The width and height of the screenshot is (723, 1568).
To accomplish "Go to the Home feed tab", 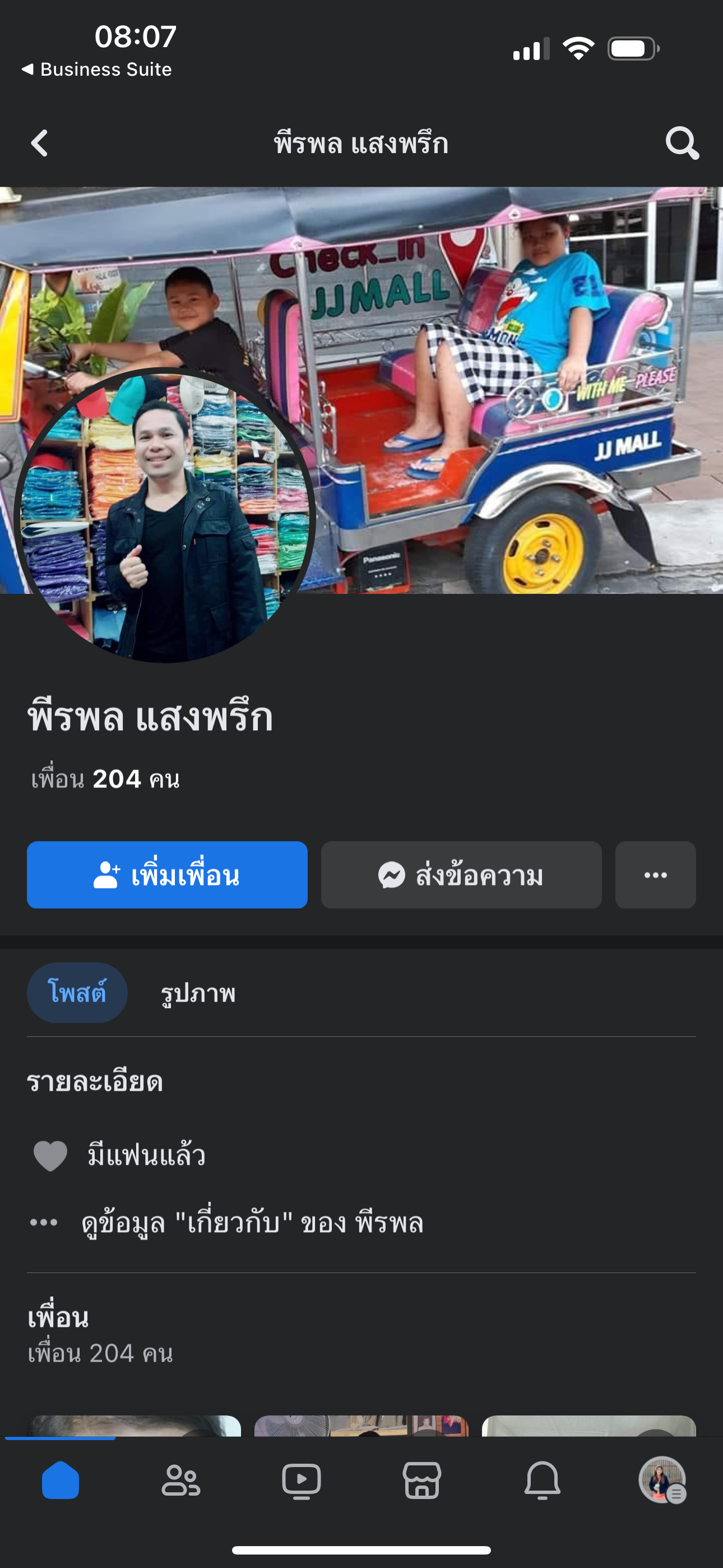I will (x=61, y=1480).
